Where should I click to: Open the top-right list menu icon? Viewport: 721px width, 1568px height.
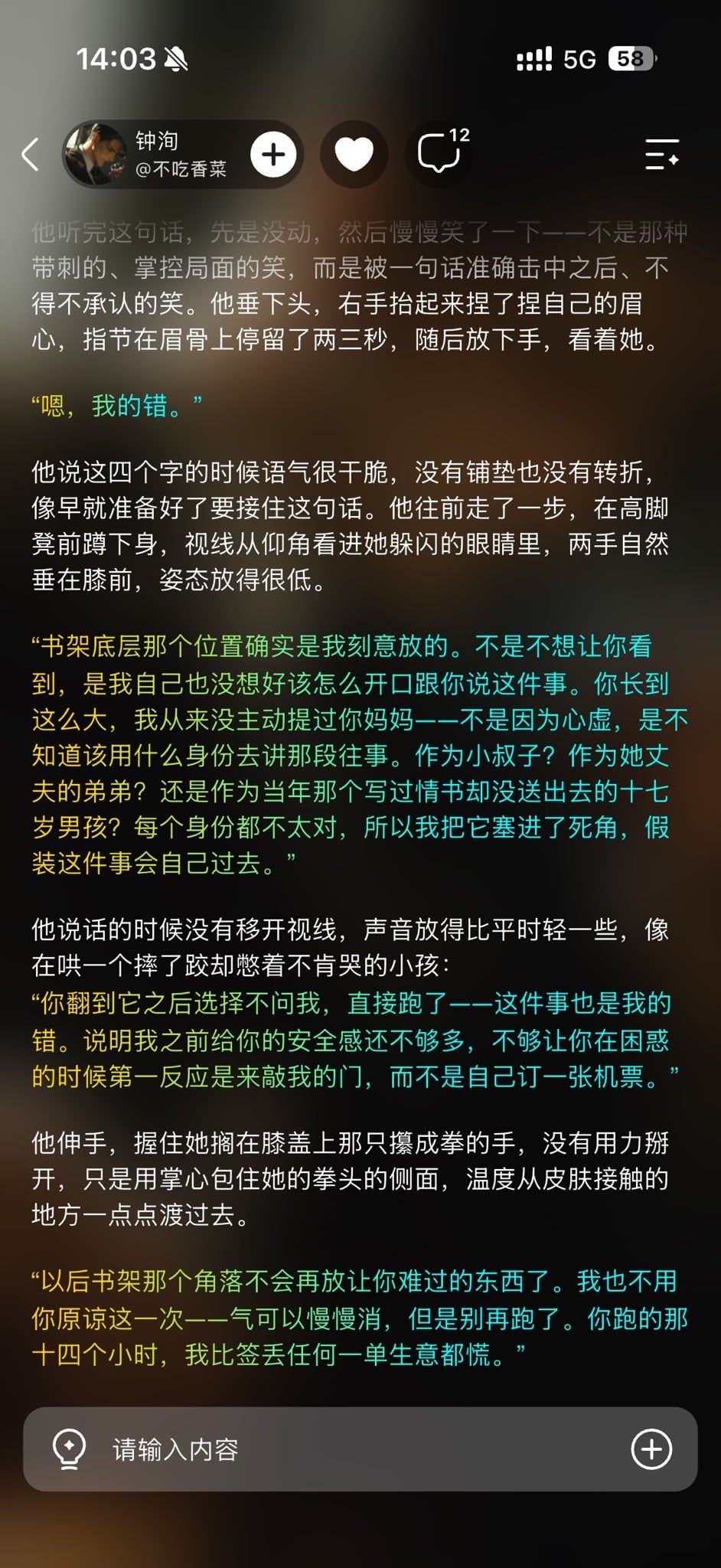[661, 155]
